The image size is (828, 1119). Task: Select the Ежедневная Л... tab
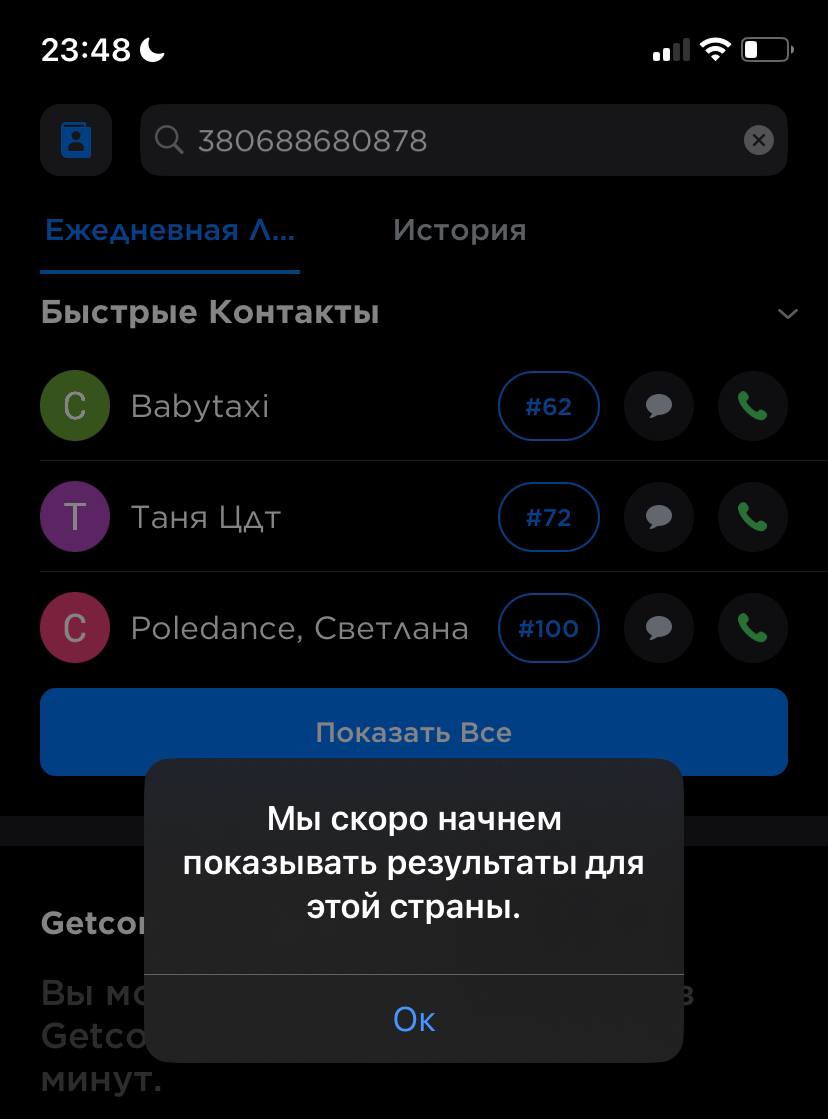click(170, 230)
